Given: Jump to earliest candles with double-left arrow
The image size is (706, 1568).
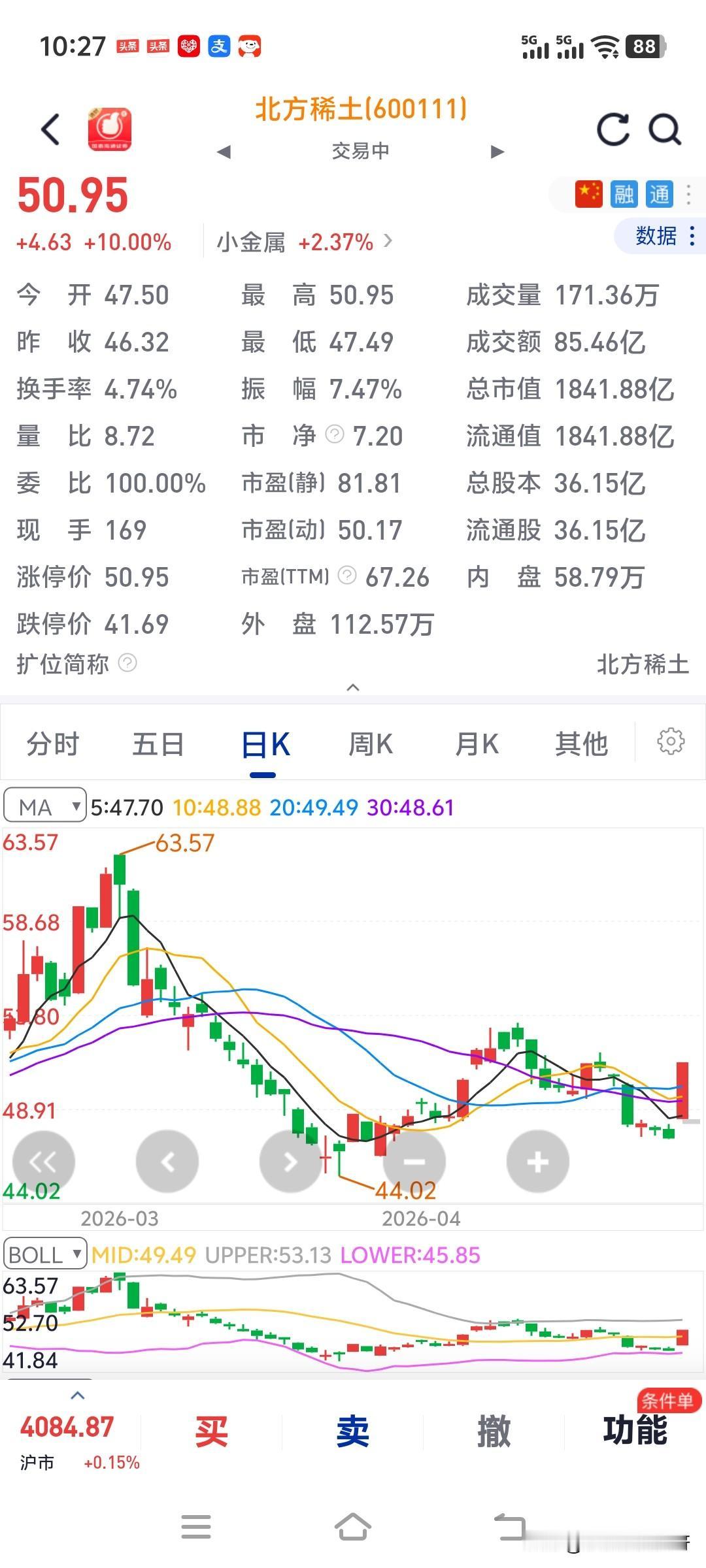Looking at the screenshot, I should (43, 1161).
